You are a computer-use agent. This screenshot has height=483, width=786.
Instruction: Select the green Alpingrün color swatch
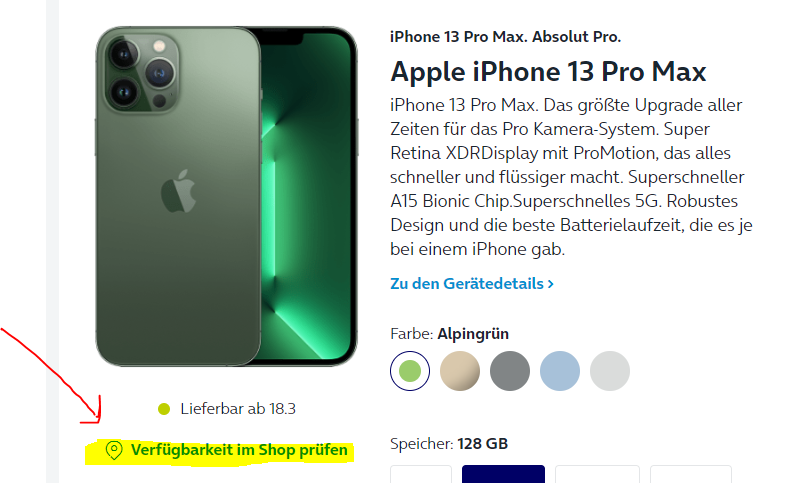410,372
